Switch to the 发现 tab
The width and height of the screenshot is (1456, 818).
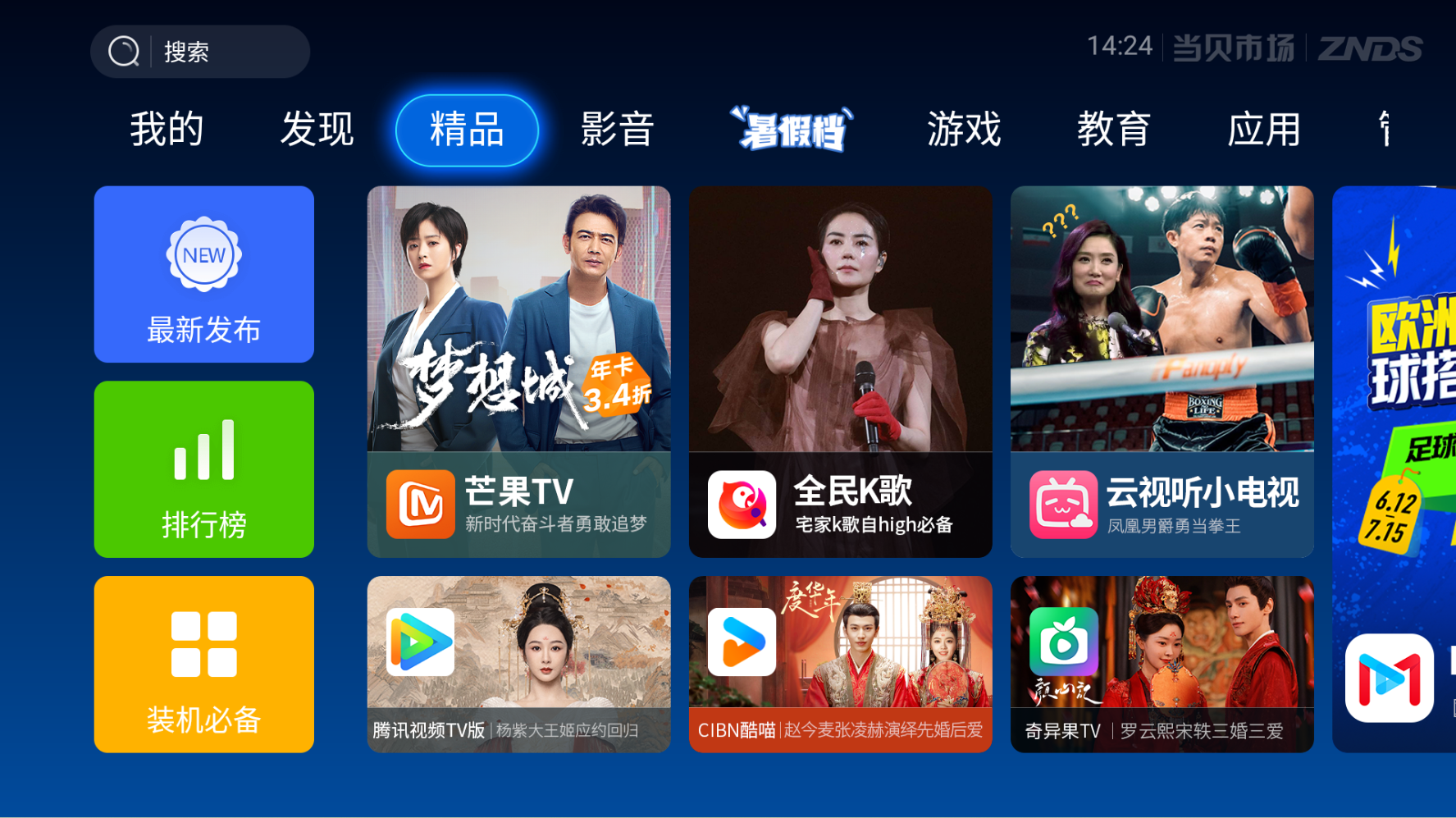pos(317,130)
